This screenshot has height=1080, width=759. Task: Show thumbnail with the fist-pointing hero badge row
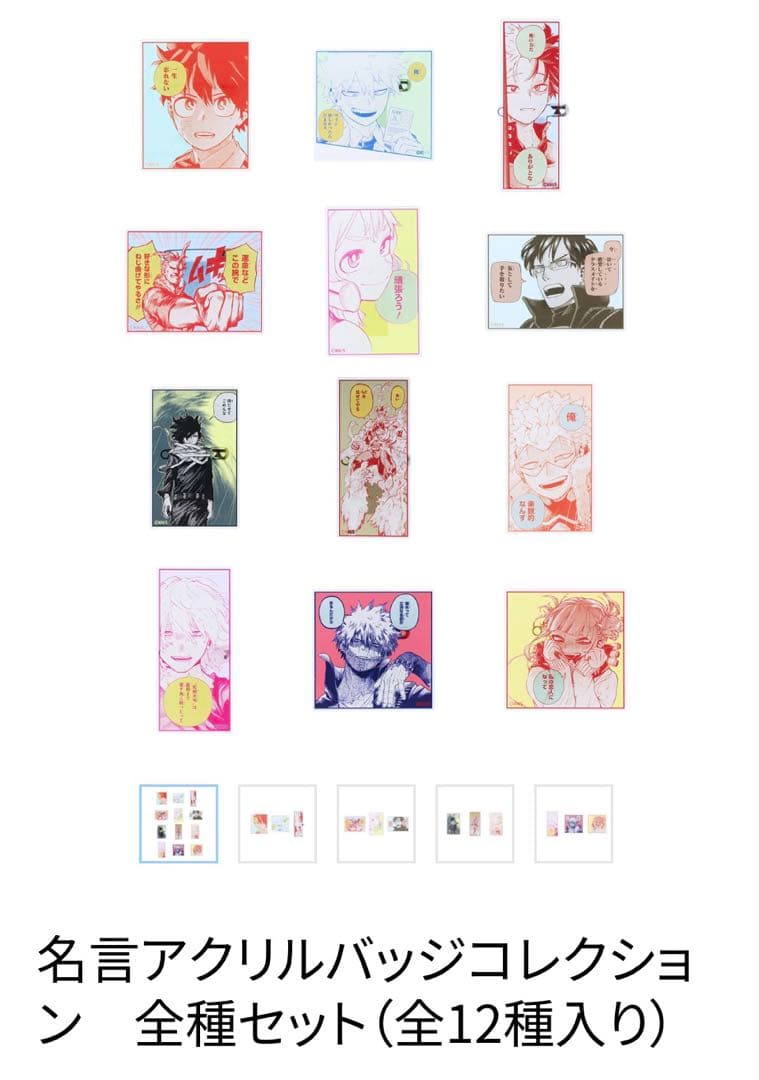376,824
